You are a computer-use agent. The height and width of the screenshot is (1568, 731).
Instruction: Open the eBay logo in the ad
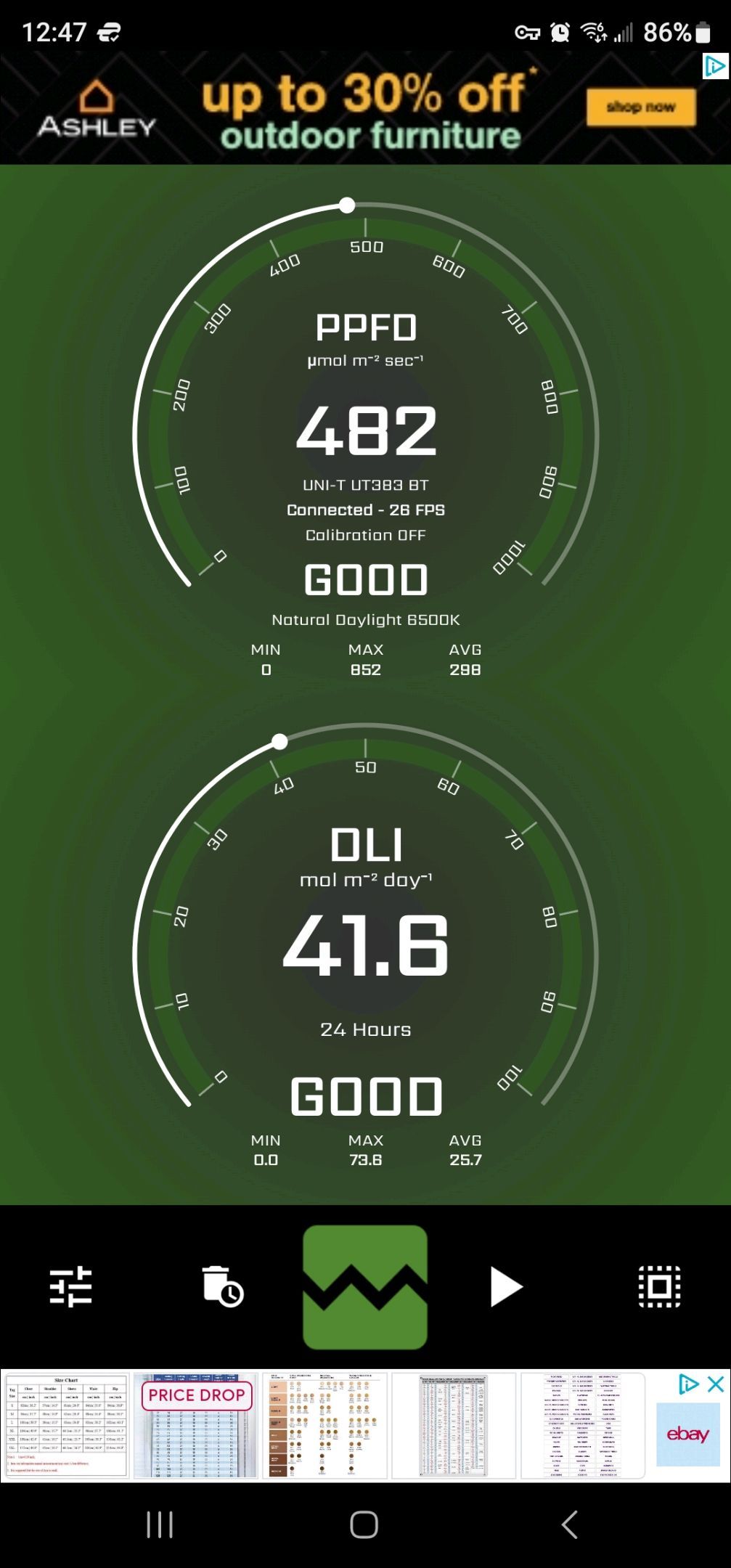[x=687, y=1434]
